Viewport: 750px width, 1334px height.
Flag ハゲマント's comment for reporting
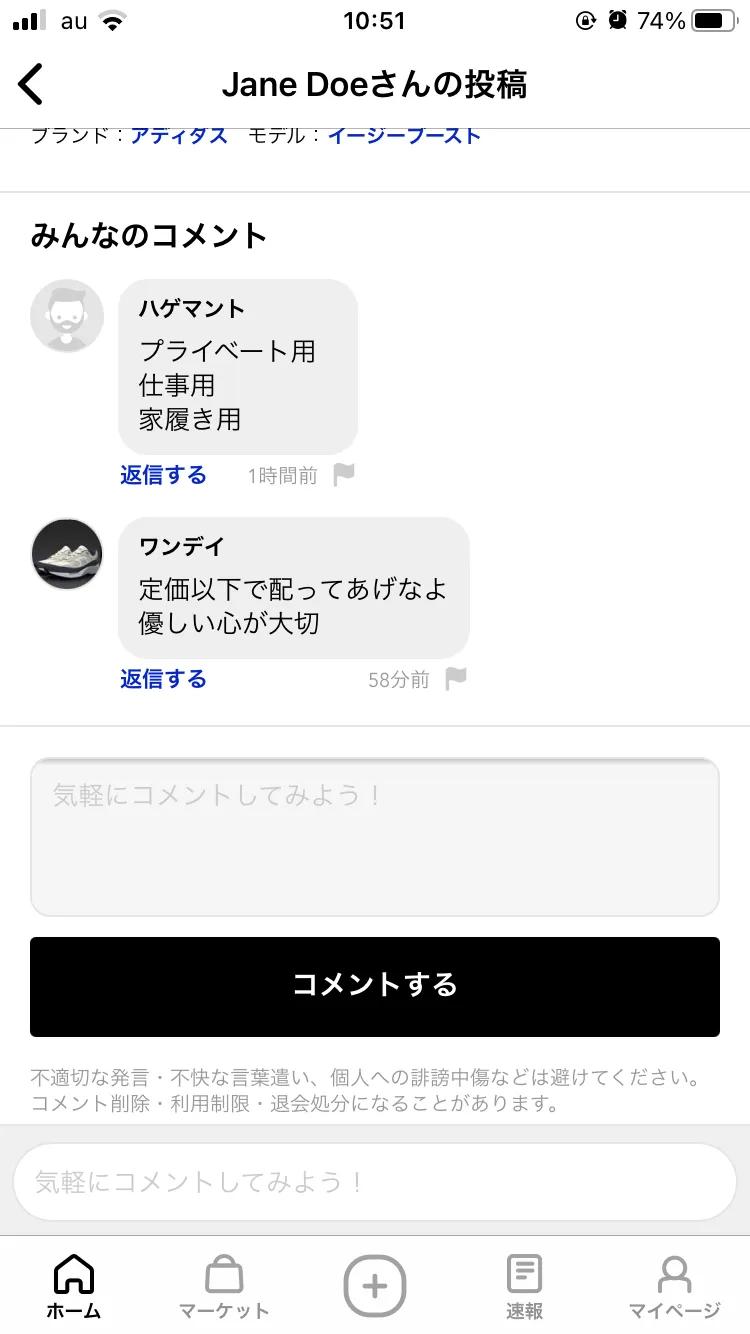(344, 475)
